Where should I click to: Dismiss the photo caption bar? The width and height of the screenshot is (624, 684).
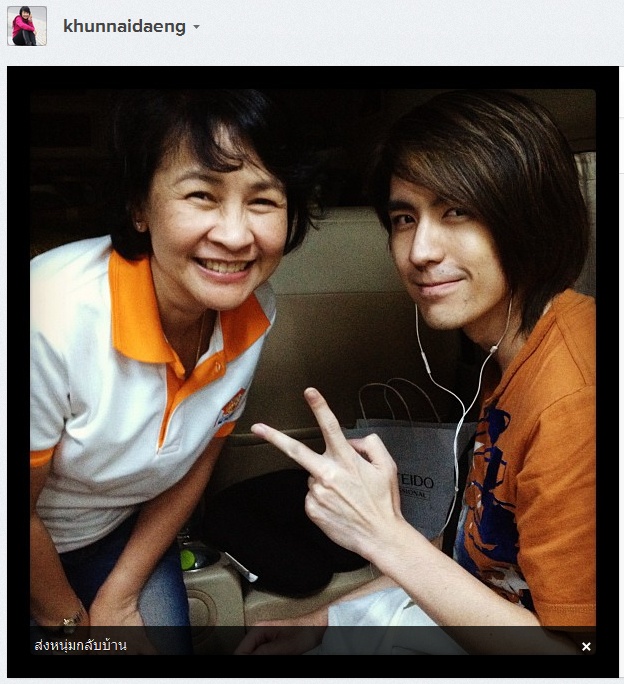[x=586, y=646]
